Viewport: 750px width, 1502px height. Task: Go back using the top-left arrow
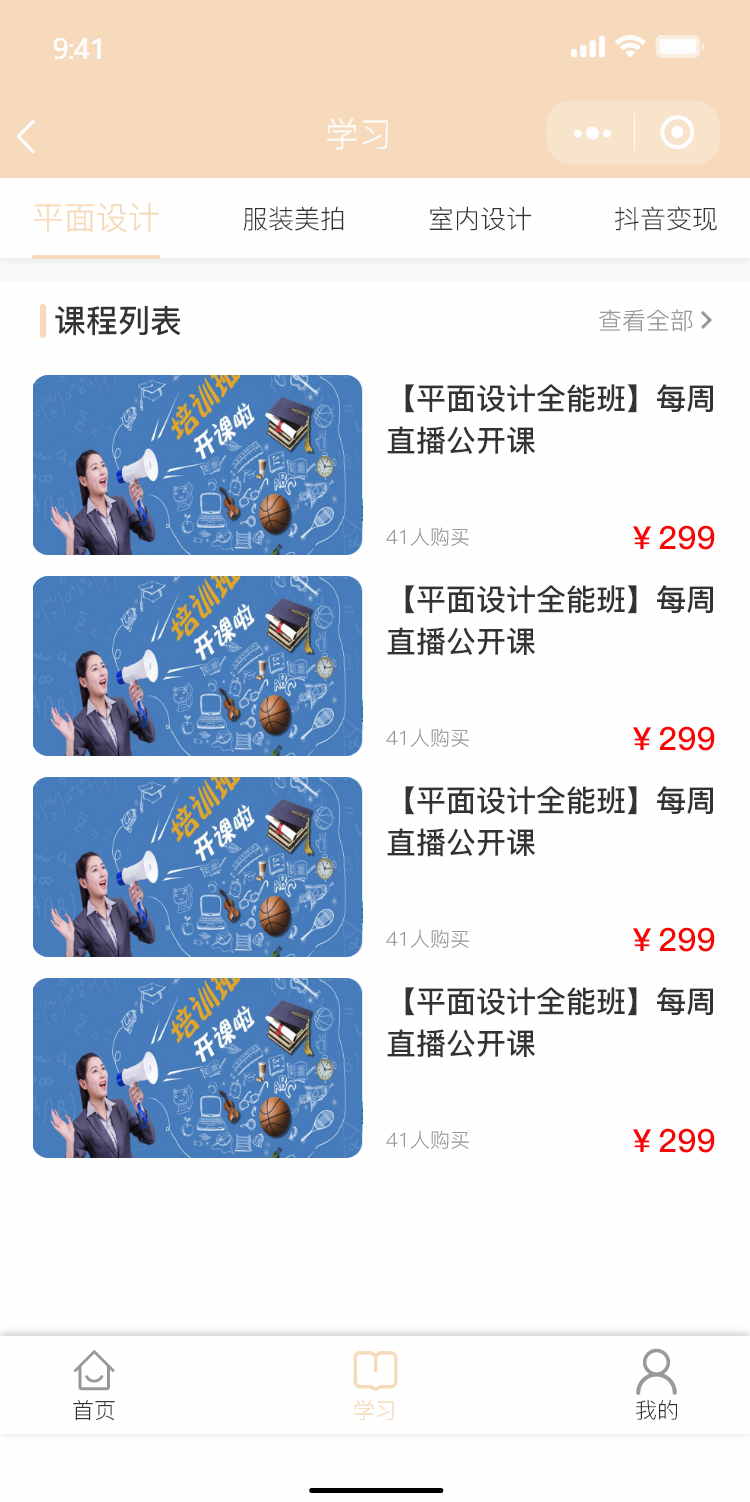(27, 136)
